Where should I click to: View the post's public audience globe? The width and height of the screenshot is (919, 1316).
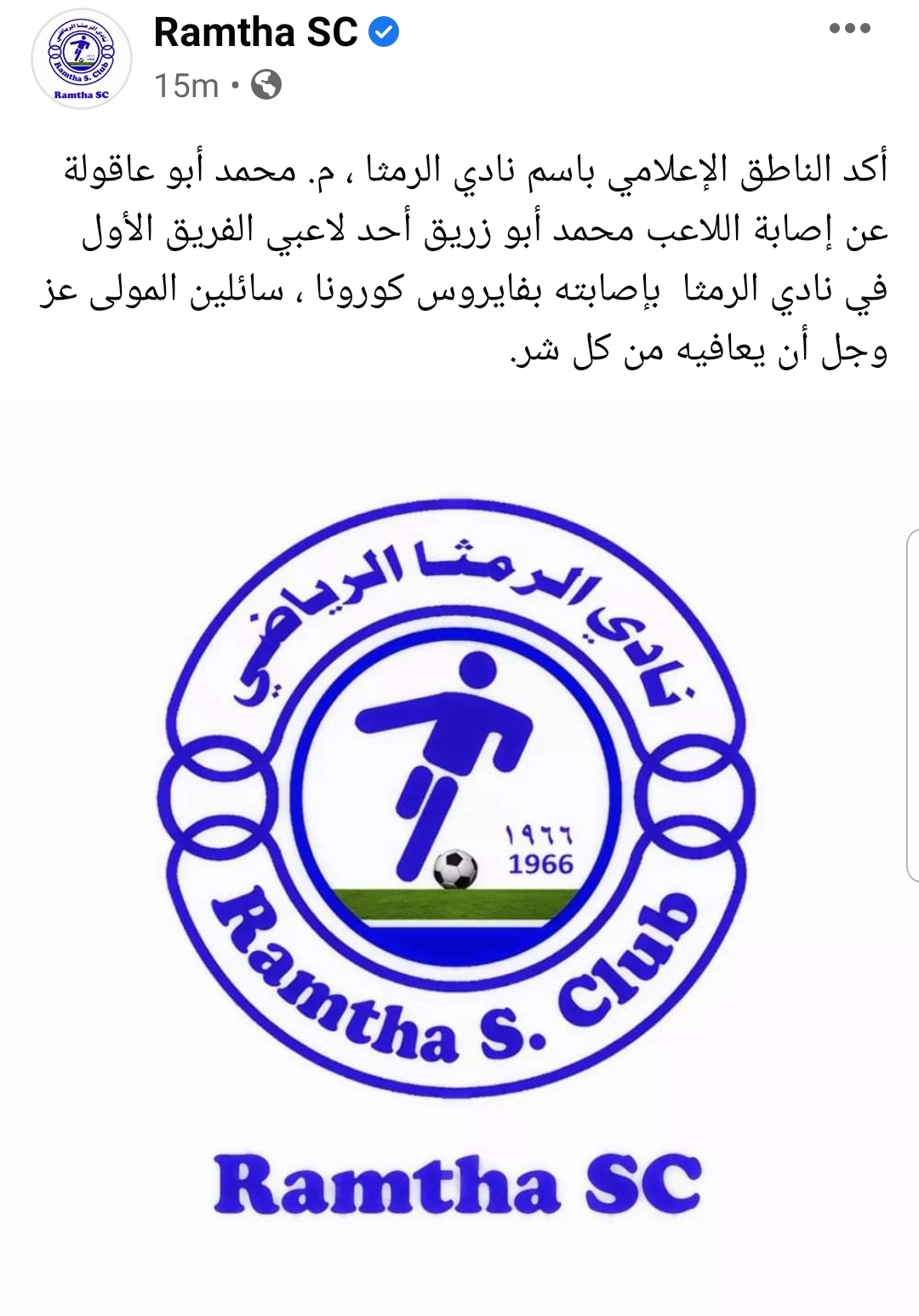pyautogui.click(x=266, y=85)
